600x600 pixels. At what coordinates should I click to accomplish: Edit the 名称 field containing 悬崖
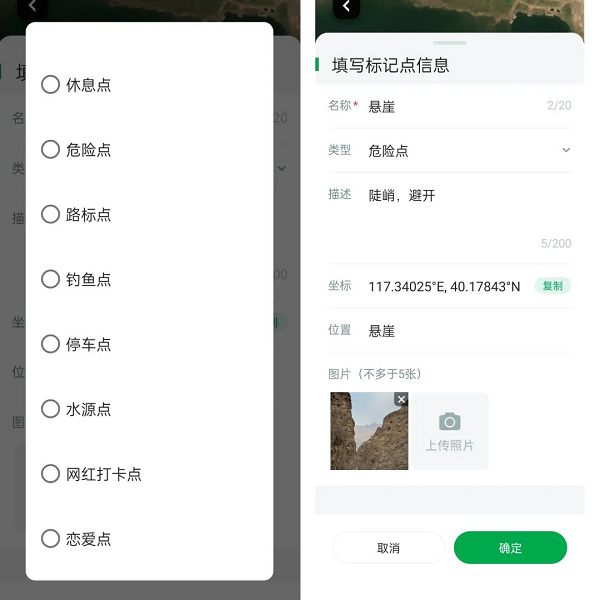(450, 106)
